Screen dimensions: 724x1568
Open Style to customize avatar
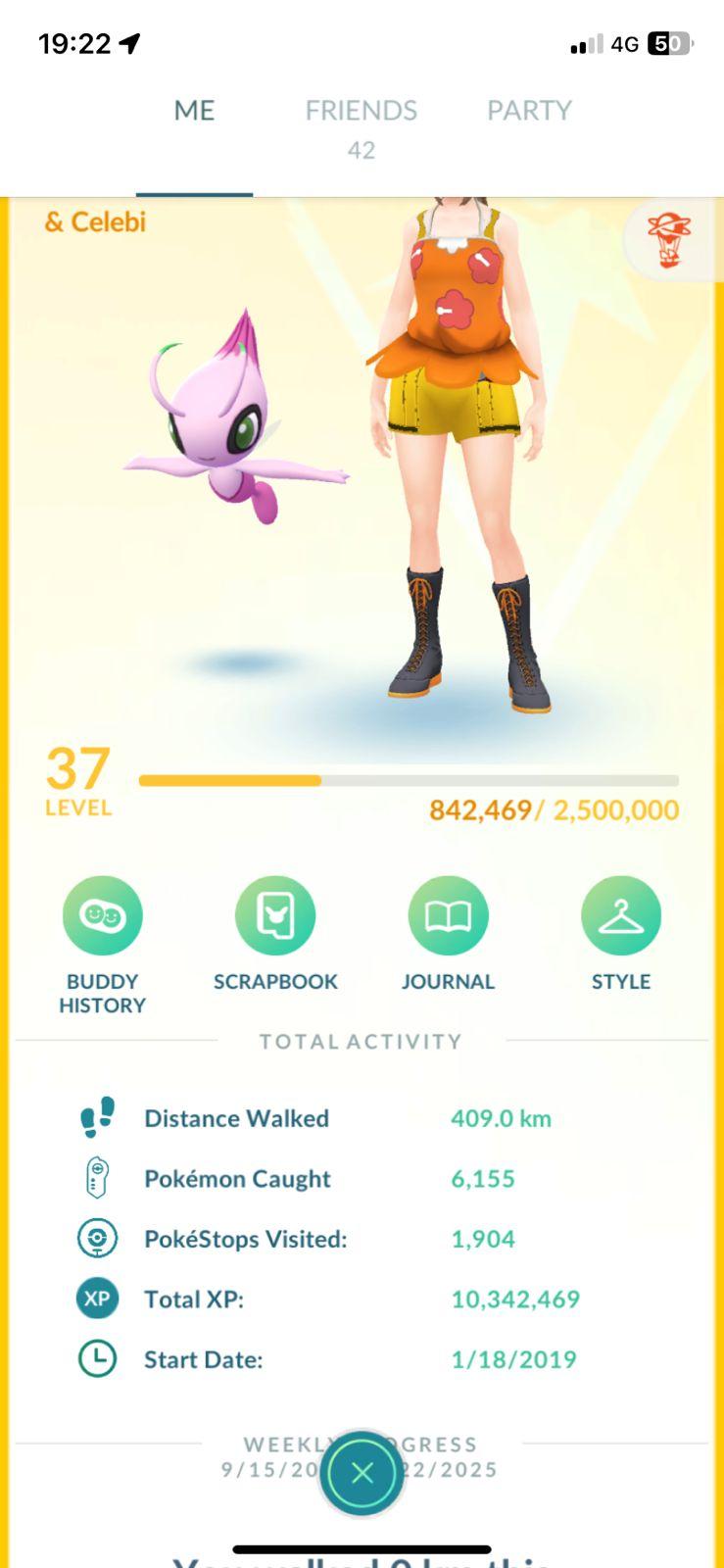620,915
